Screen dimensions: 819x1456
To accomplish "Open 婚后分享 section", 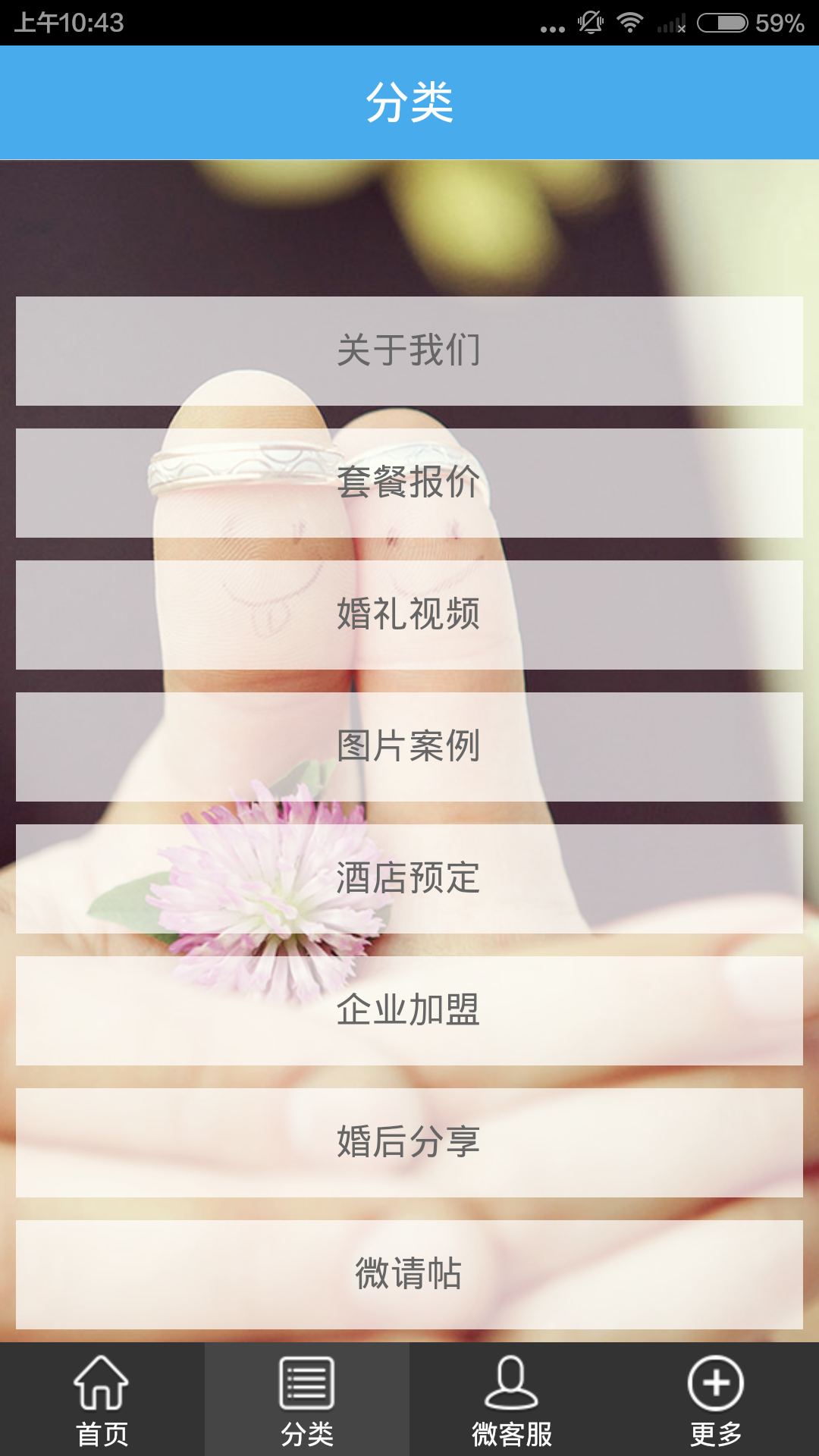I will click(409, 1142).
